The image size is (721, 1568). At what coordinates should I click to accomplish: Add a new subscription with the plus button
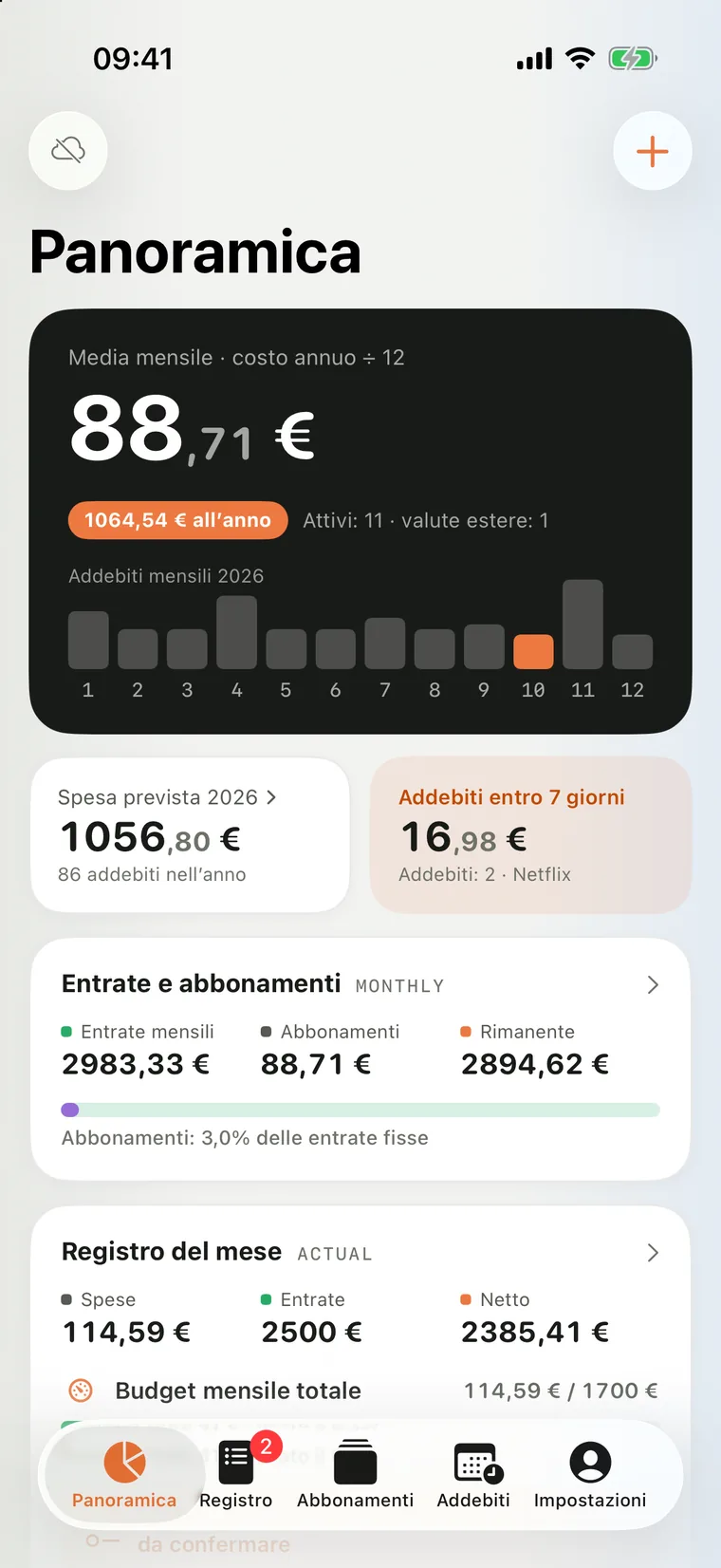[x=653, y=151]
